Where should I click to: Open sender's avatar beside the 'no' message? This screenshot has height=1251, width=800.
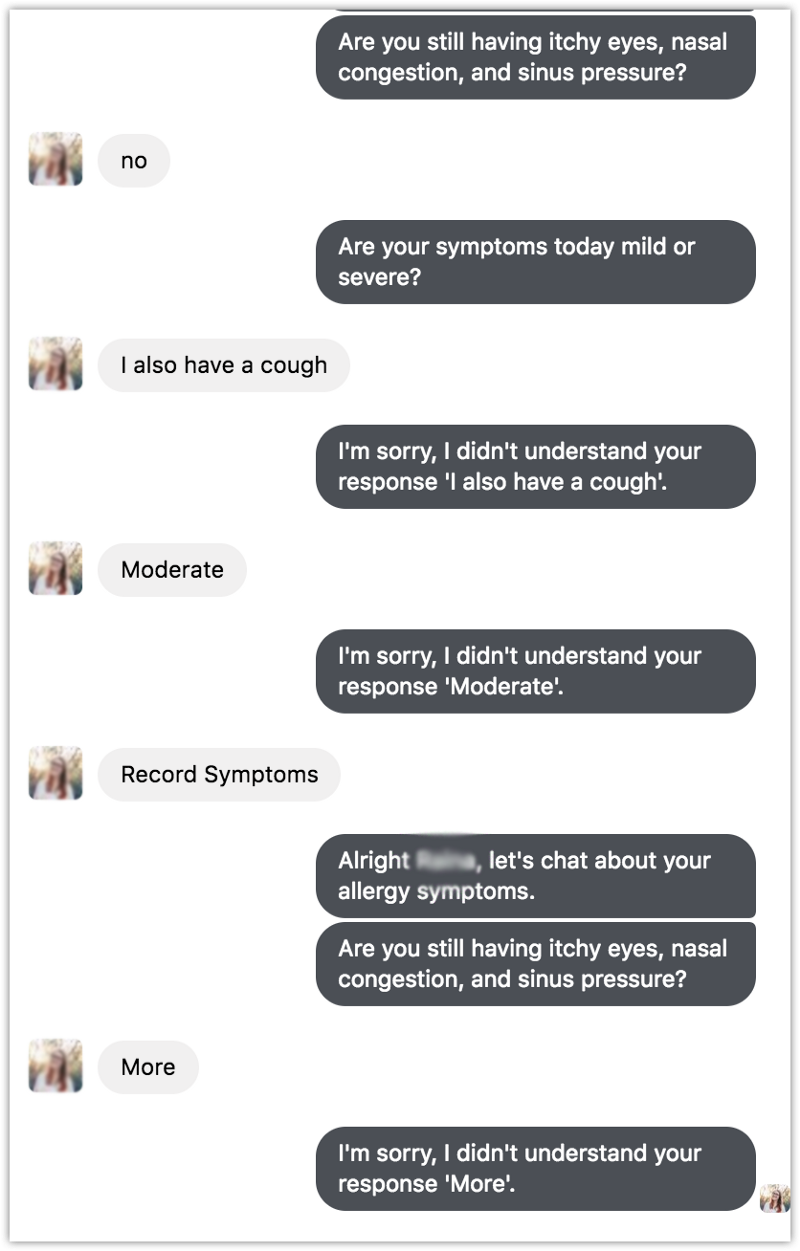[56, 159]
